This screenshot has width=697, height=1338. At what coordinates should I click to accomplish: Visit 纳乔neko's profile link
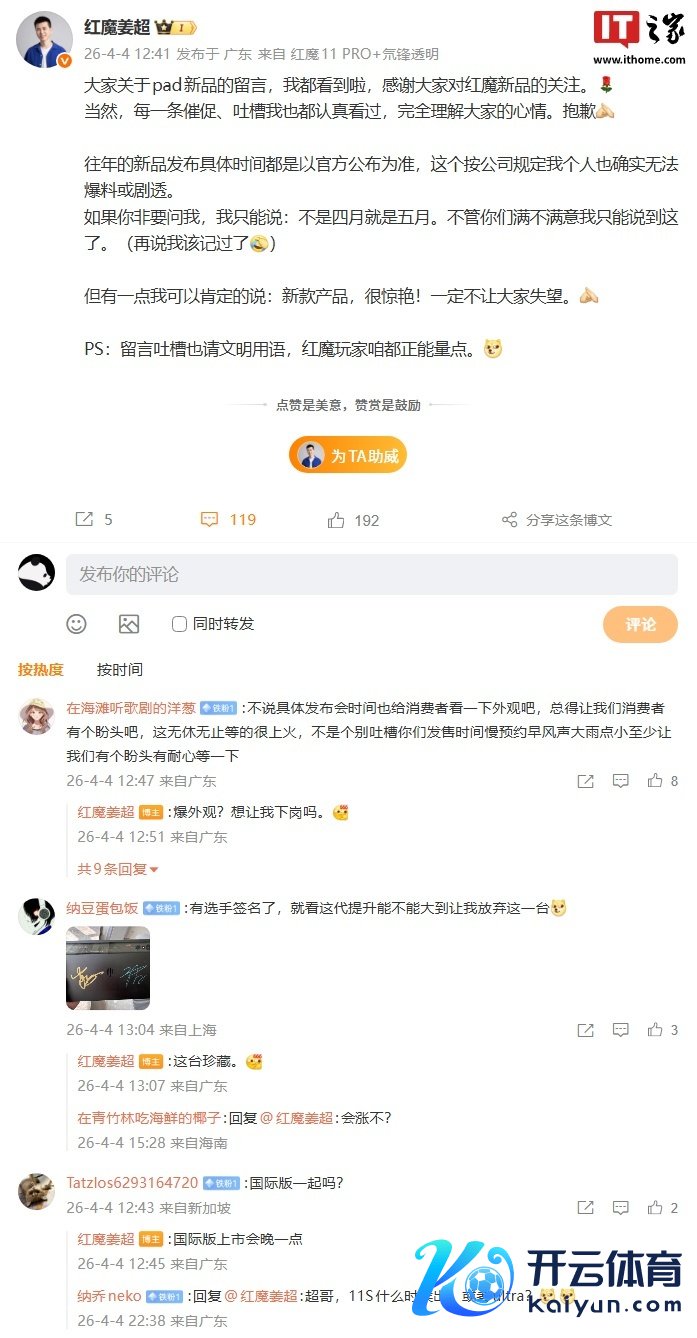click(109, 1296)
